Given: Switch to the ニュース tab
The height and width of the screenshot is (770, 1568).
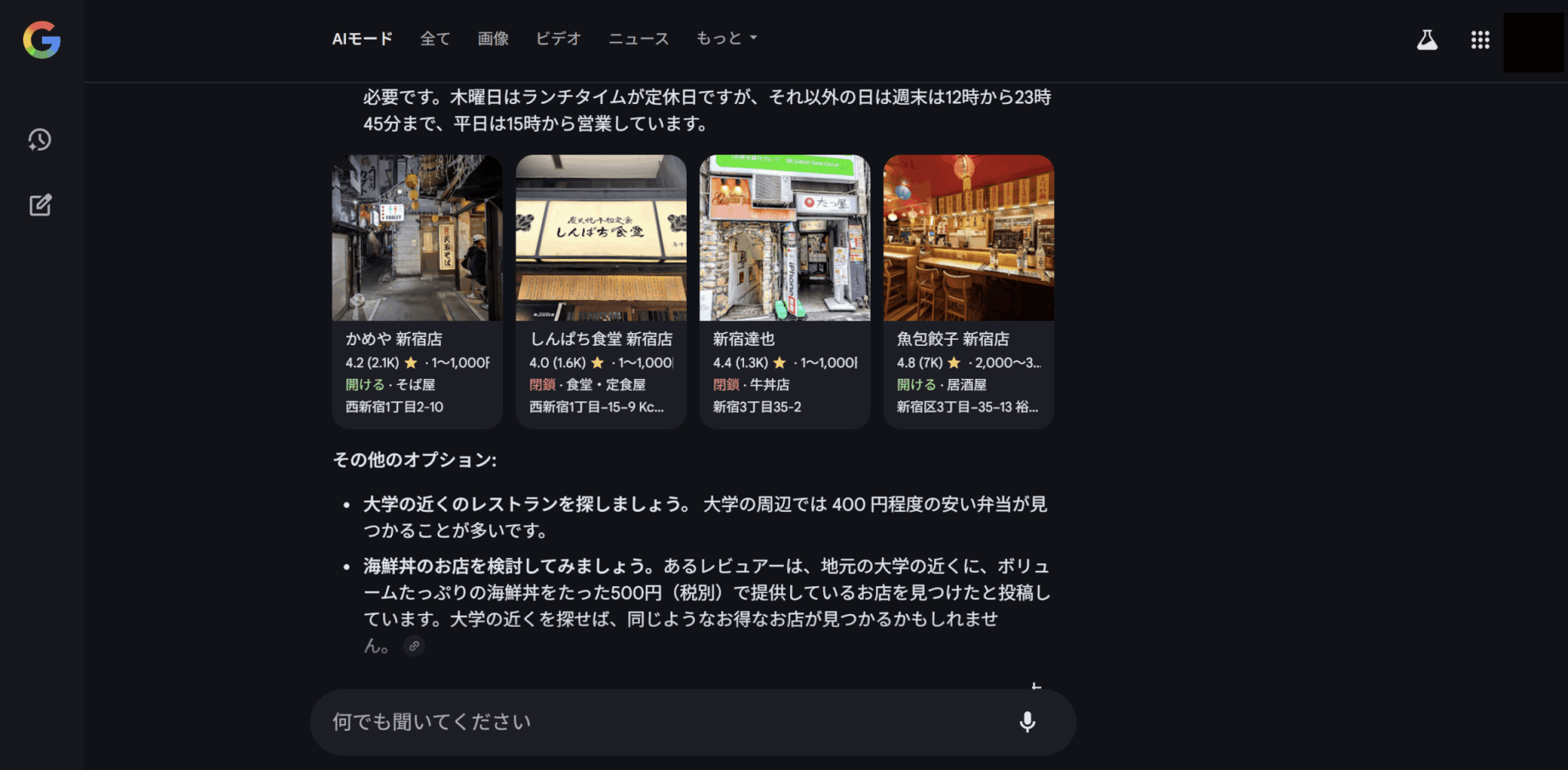Looking at the screenshot, I should pyautogui.click(x=639, y=38).
